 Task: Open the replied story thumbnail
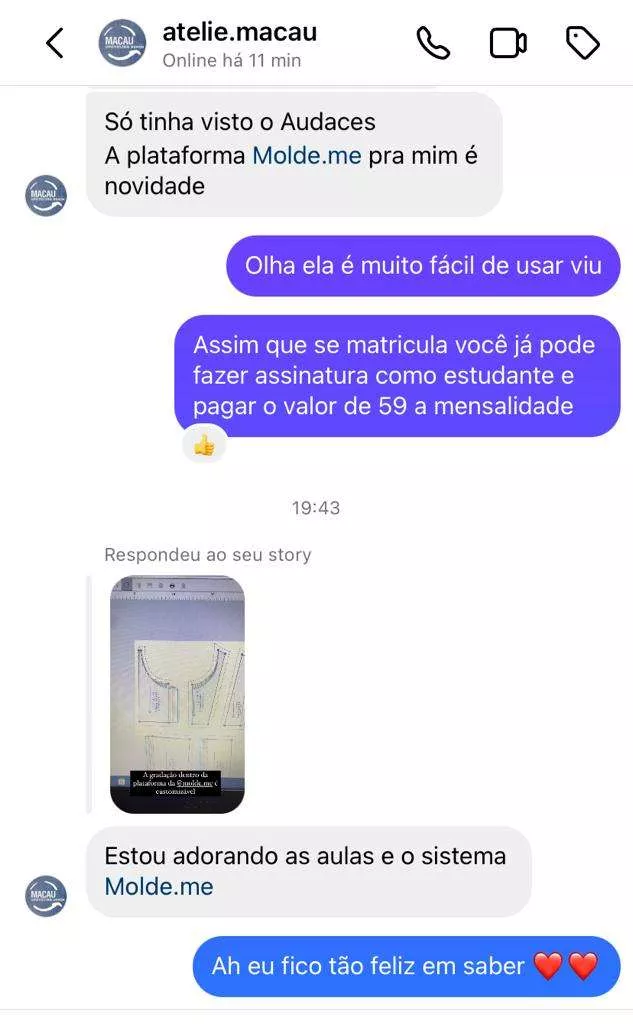pos(178,694)
